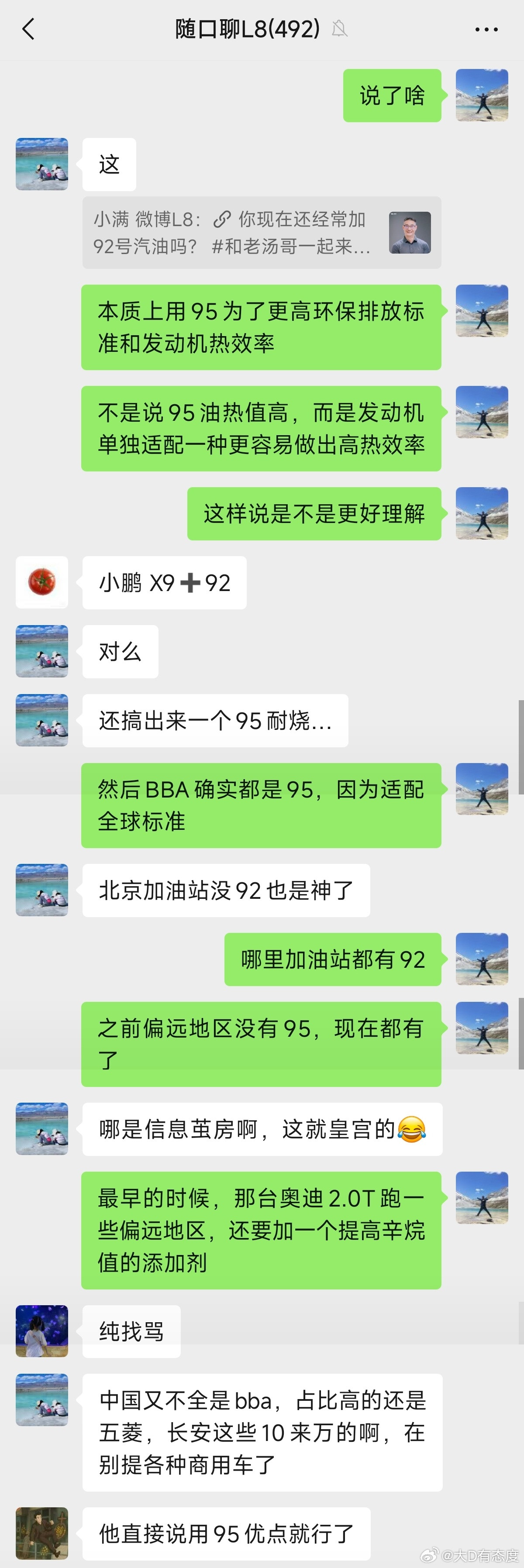Tap the tomato avatar beside '小鹏 X9' message

point(41,582)
